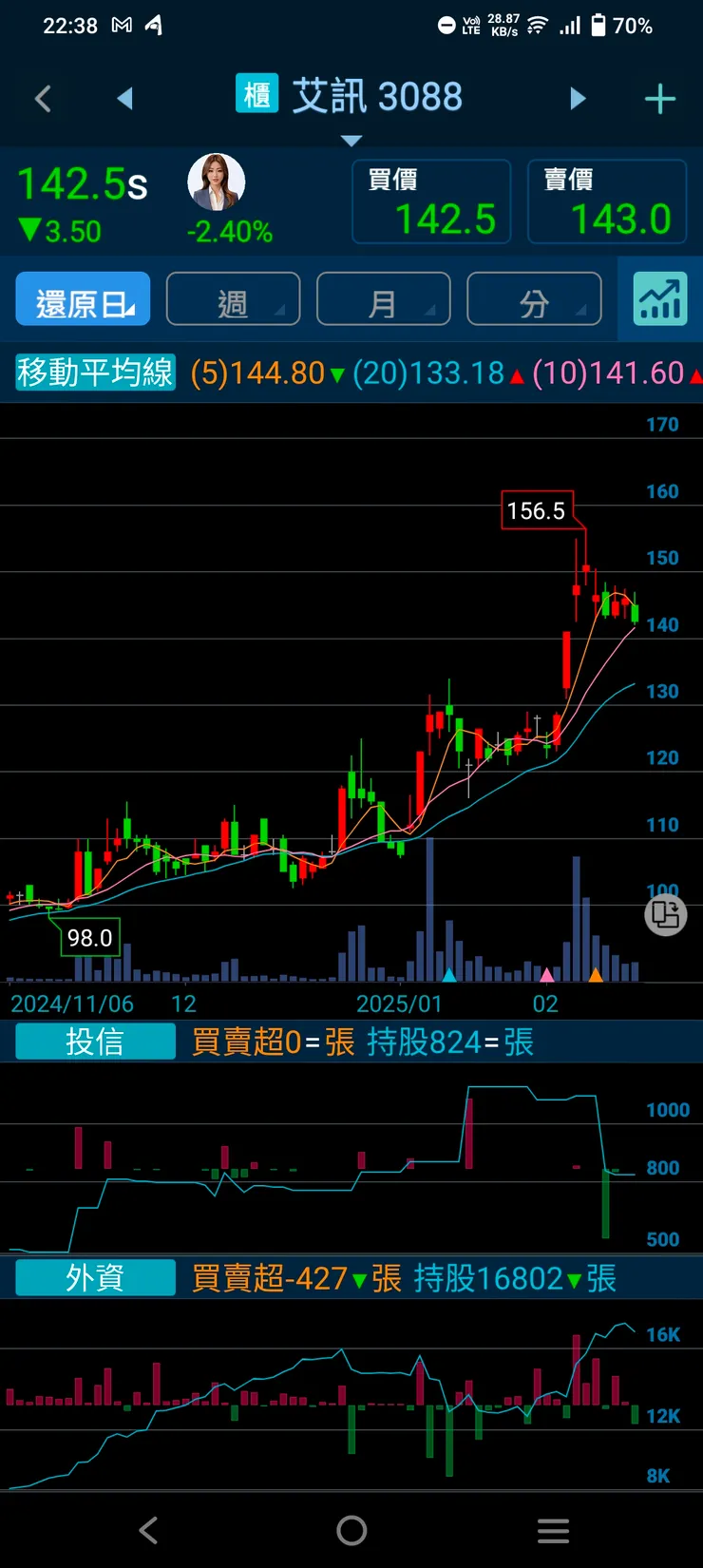Screen dimensions: 703x1568
Task: Tap the rotate screen icon on chart
Action: 665,915
